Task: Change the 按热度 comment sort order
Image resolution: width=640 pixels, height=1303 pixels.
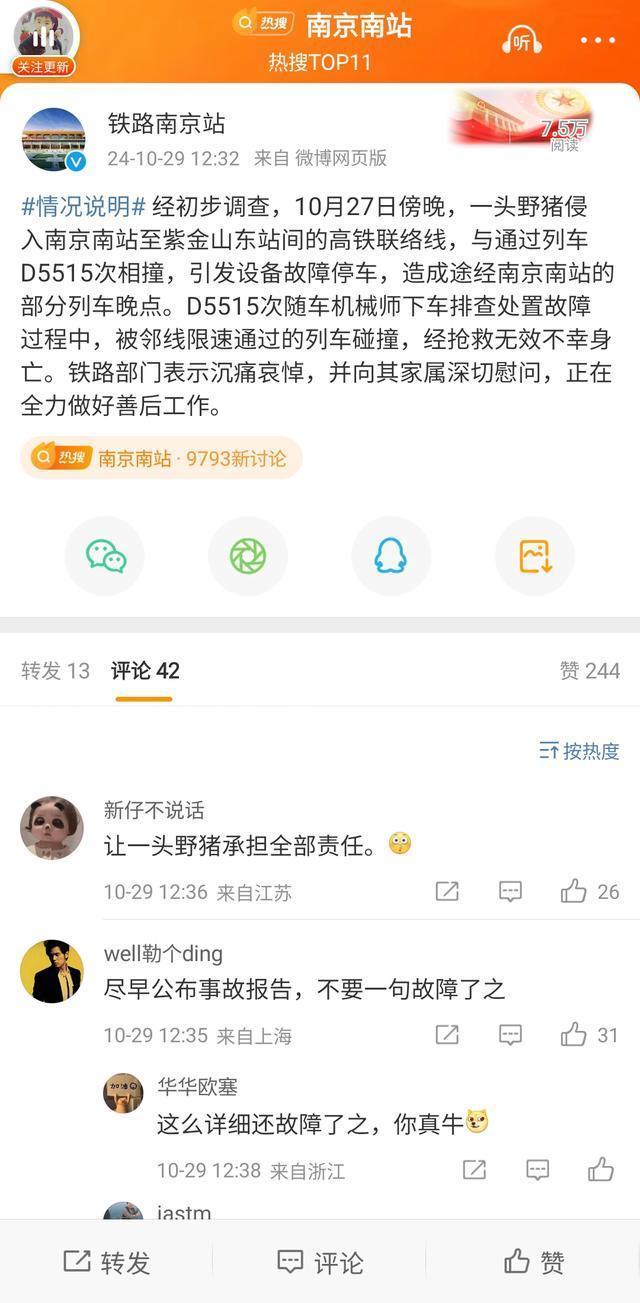Action: point(579,751)
